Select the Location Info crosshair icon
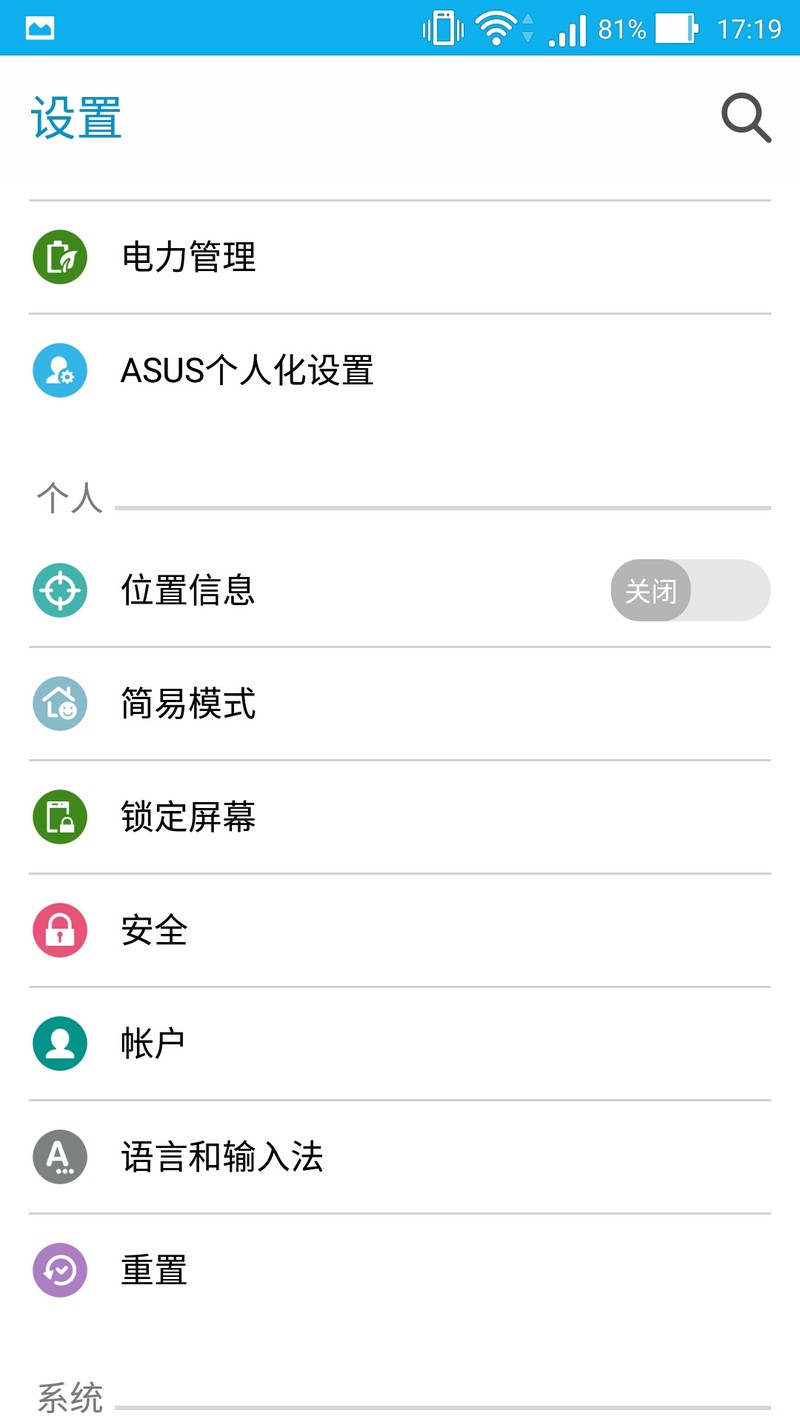The height and width of the screenshot is (1422, 800). click(59, 590)
